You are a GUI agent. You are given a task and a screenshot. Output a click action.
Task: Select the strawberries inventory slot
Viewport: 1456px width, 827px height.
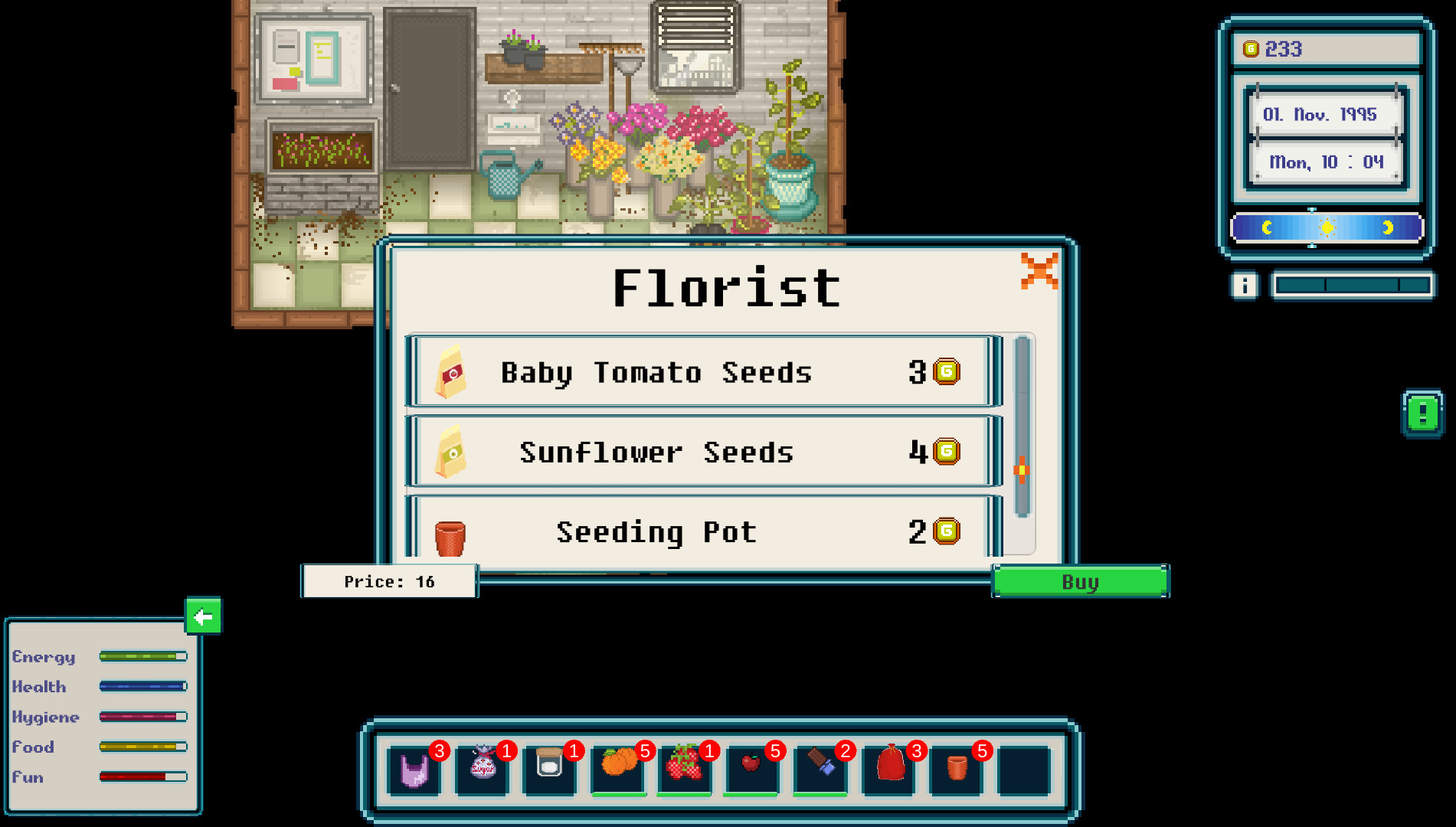tap(685, 768)
